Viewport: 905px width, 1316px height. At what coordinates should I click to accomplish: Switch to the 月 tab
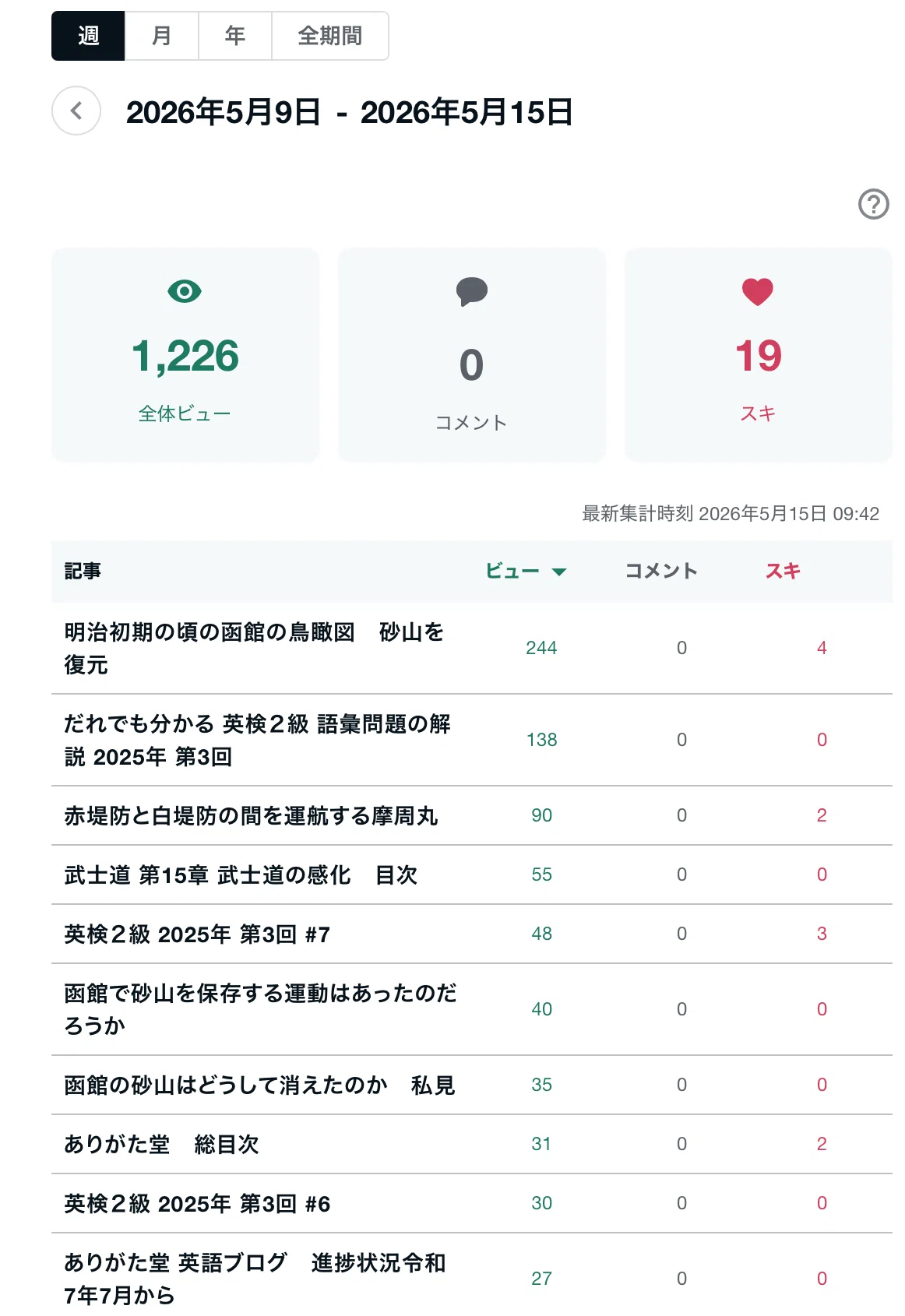pos(161,36)
